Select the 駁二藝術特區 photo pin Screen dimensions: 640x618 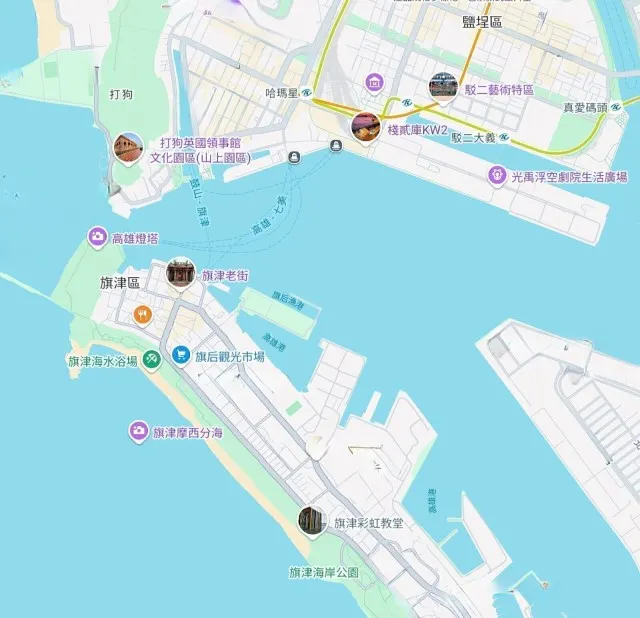coord(443,87)
